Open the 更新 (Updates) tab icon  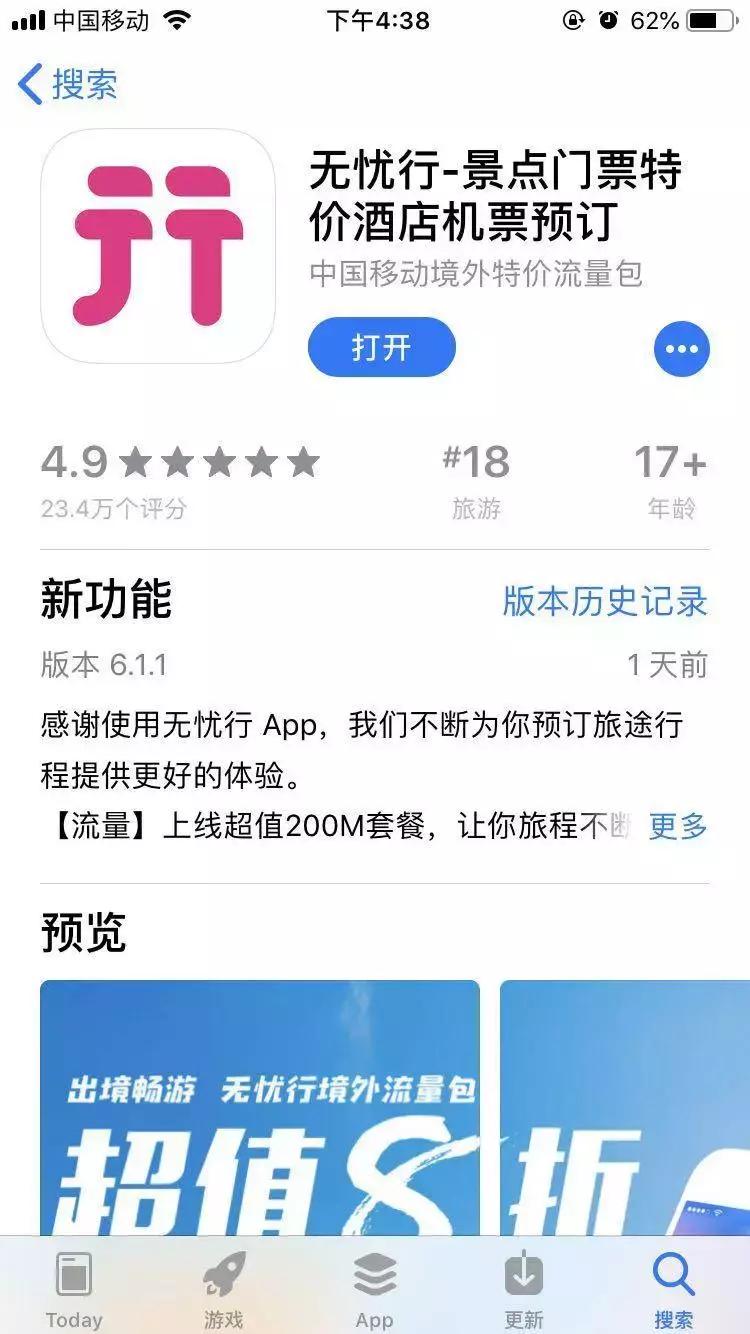(522, 1285)
